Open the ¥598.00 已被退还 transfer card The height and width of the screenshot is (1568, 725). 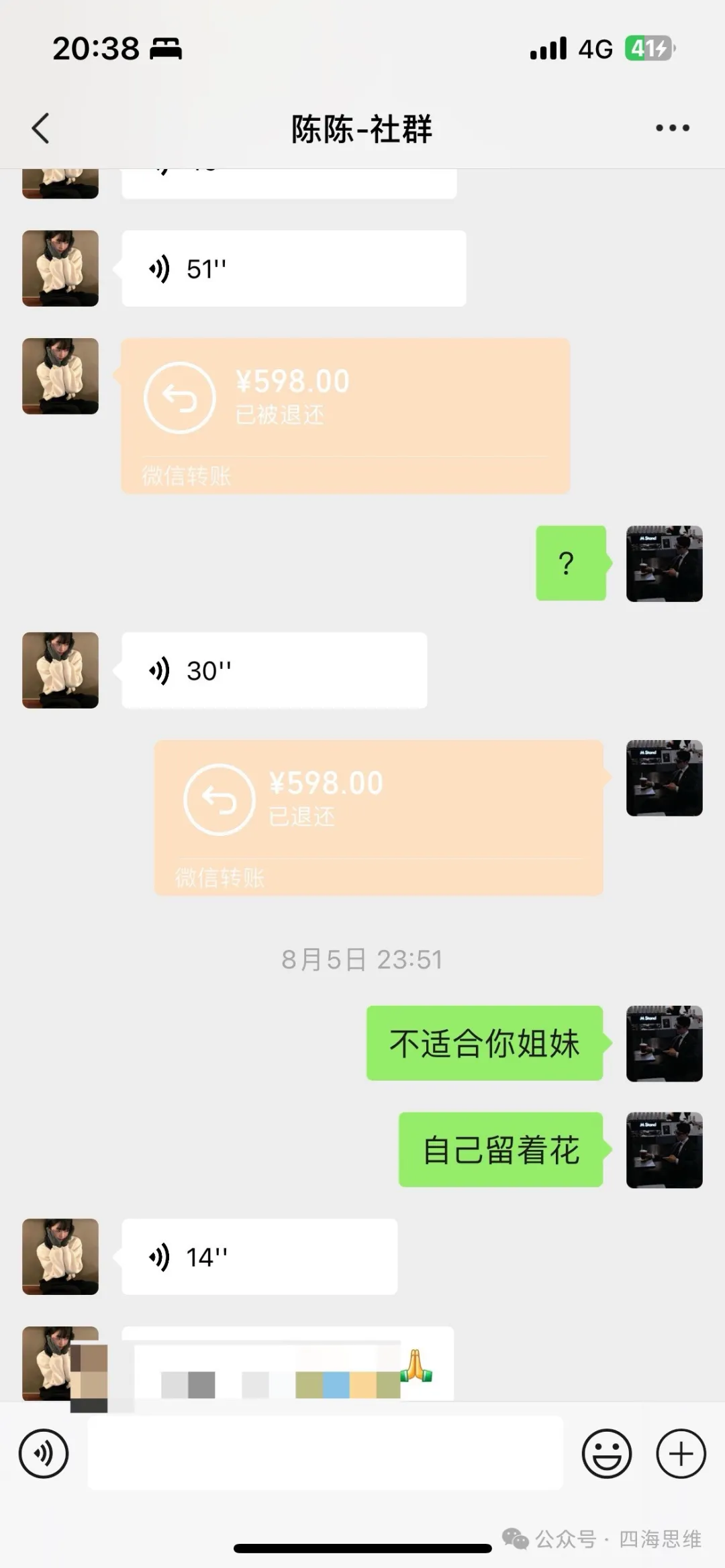pos(346,416)
